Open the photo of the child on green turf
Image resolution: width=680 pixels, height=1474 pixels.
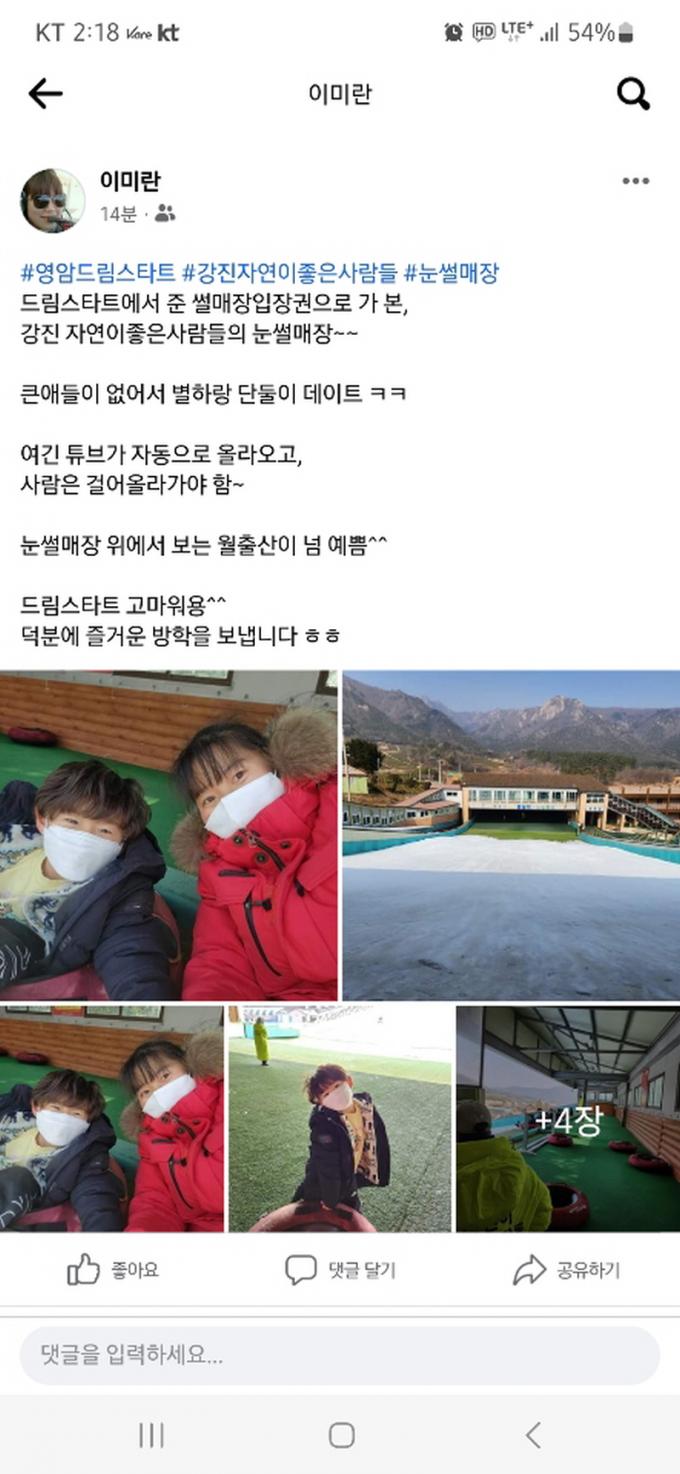tap(339, 1119)
